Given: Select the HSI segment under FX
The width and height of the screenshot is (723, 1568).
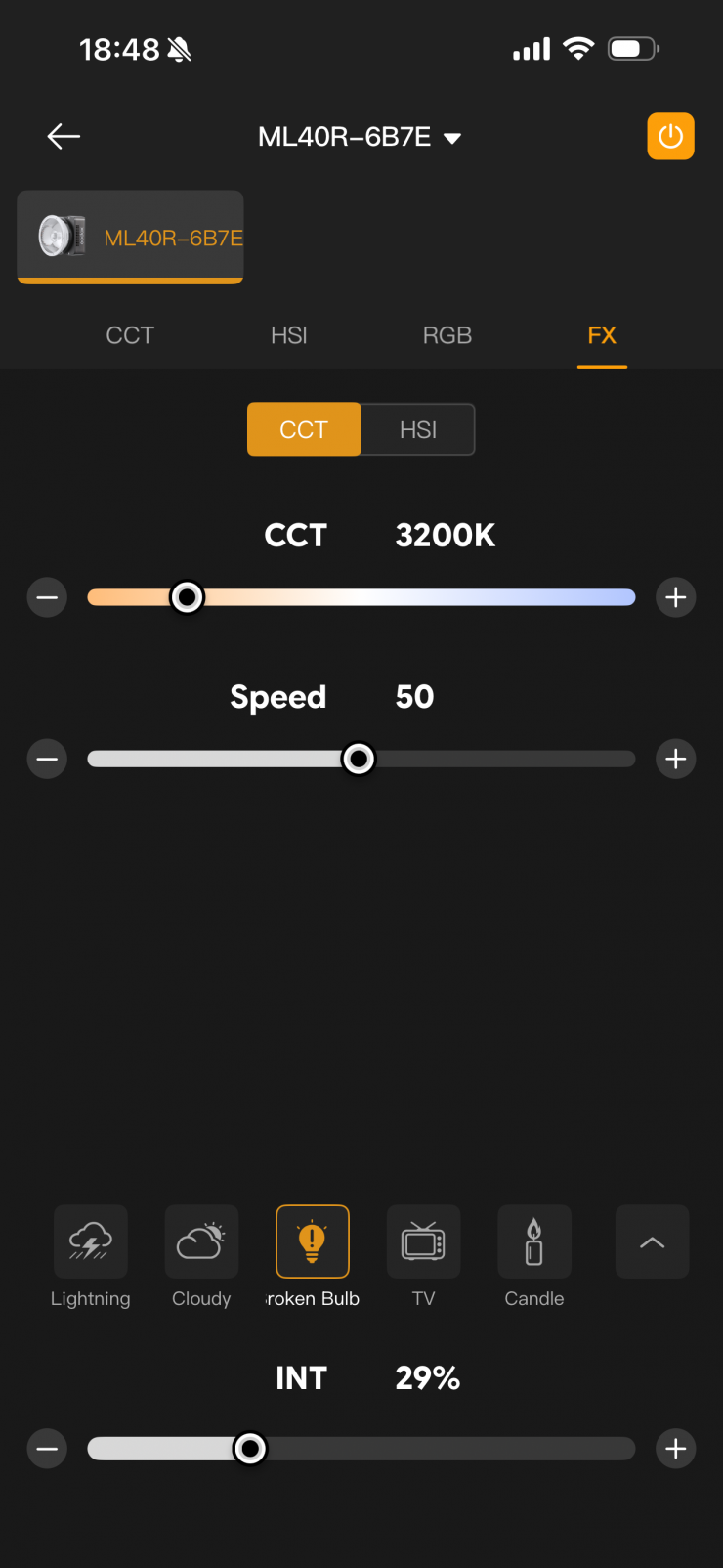Looking at the screenshot, I should 418,429.
